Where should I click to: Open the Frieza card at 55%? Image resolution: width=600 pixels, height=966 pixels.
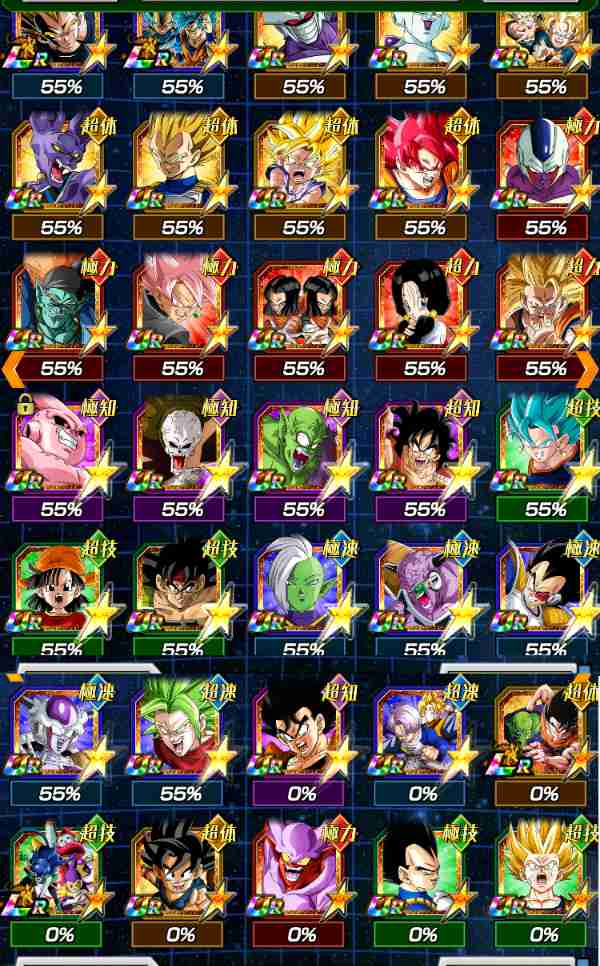coord(60,730)
